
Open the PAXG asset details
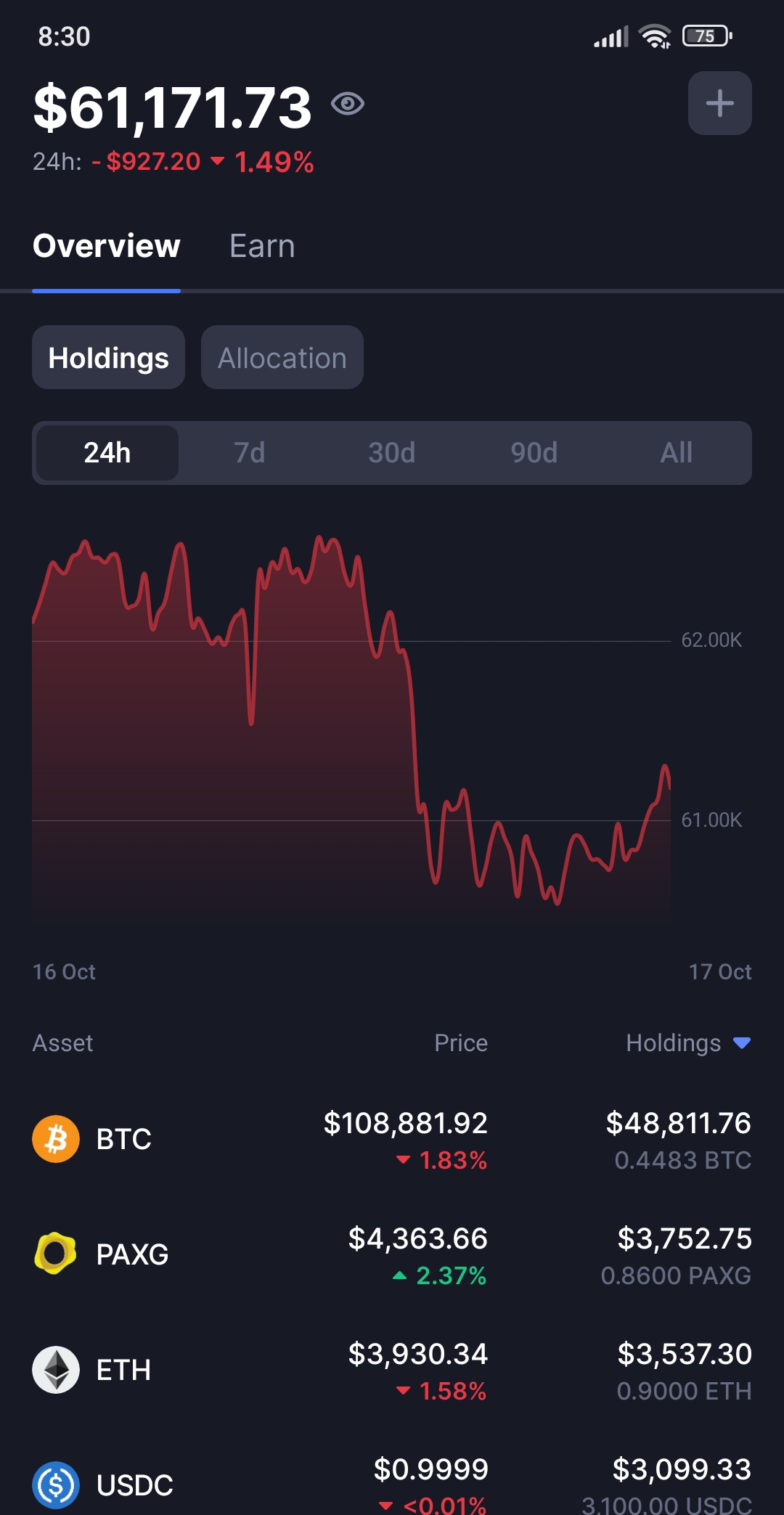392,1255
